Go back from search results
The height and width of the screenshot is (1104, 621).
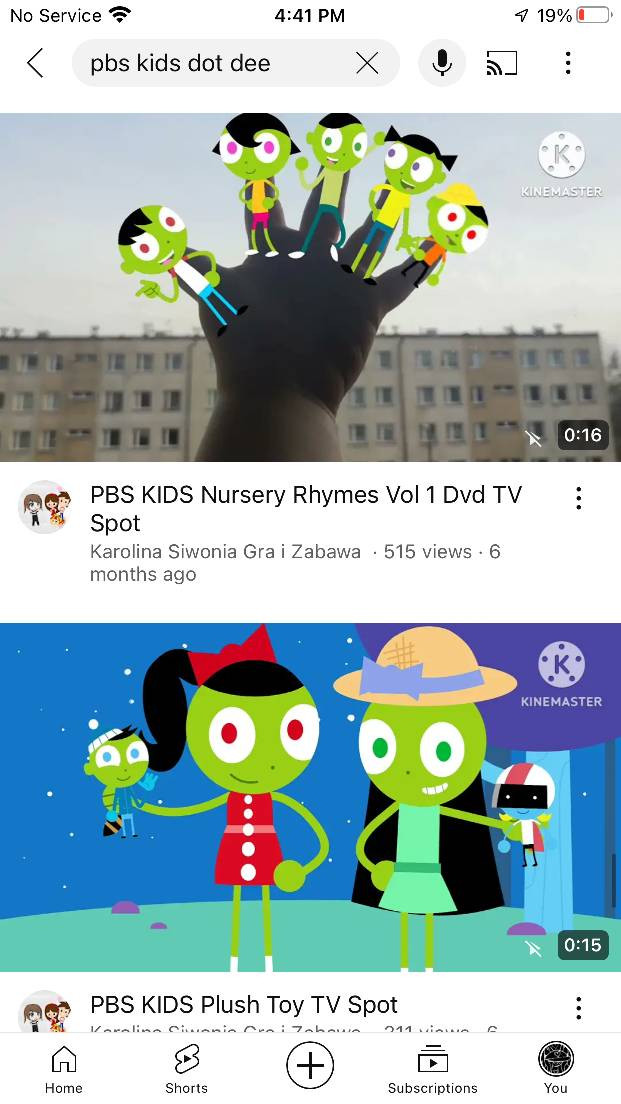pos(35,64)
